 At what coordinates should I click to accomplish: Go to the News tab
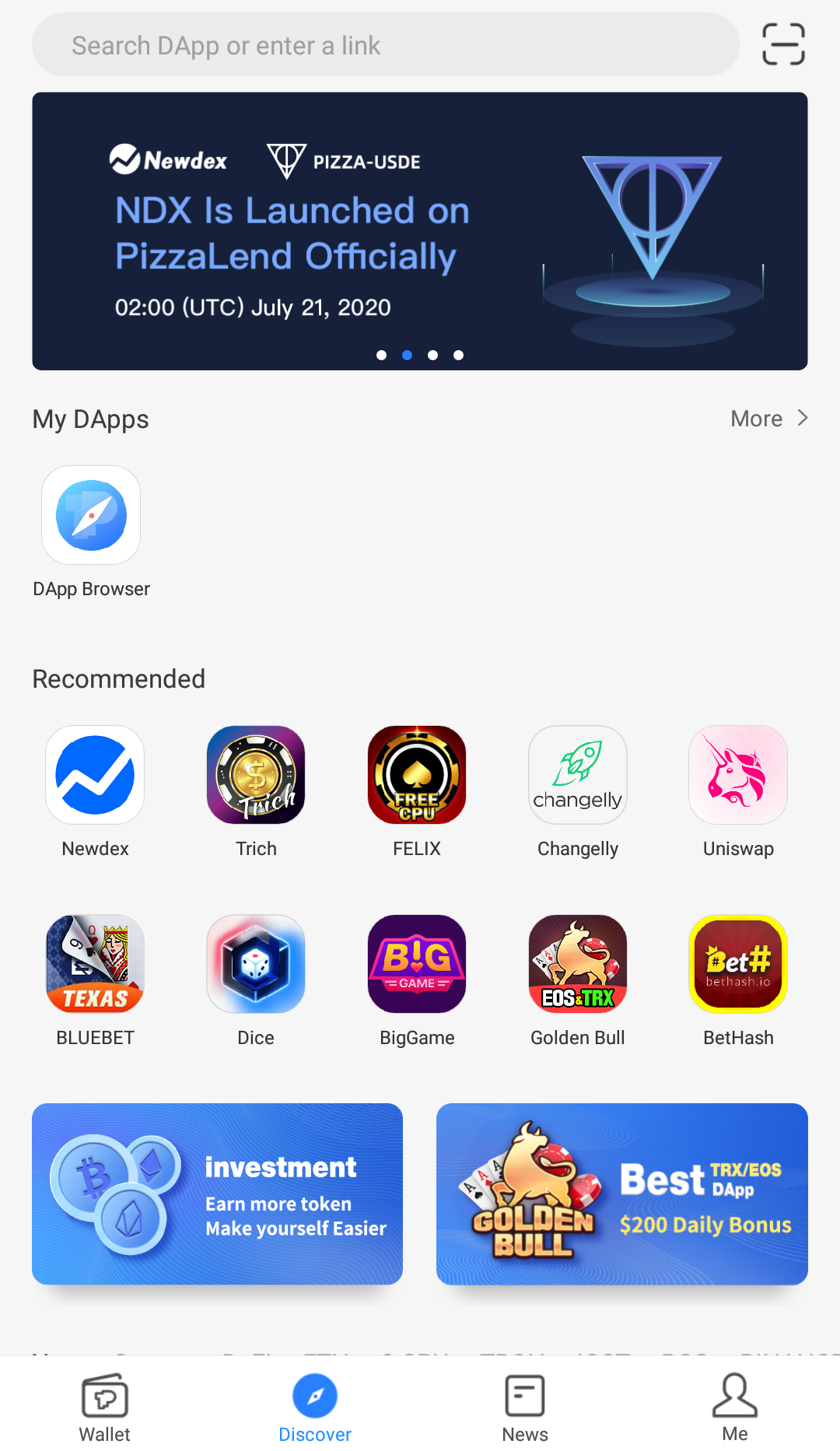point(525,1407)
